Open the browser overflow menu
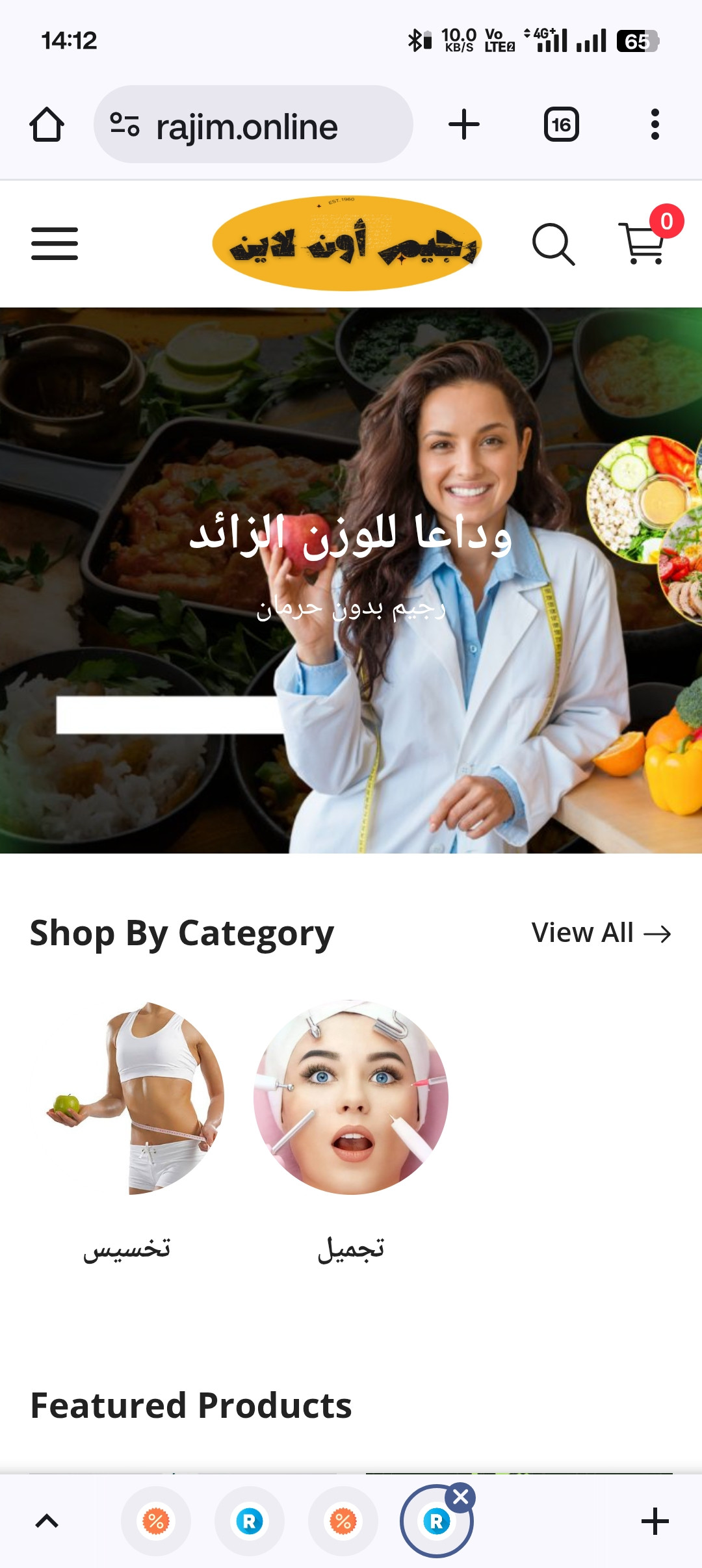 coord(655,125)
